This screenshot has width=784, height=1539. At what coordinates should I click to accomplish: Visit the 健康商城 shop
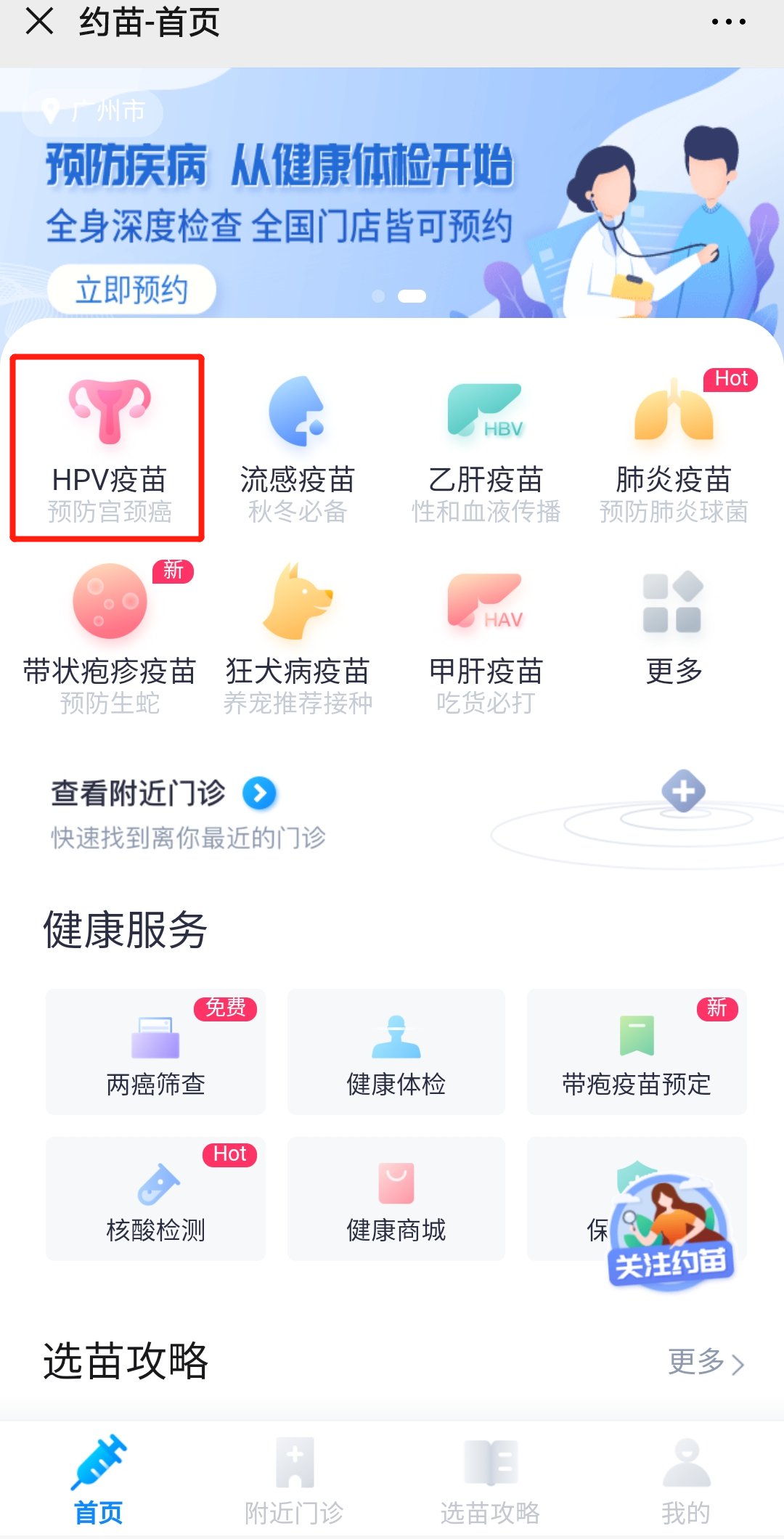[396, 1199]
